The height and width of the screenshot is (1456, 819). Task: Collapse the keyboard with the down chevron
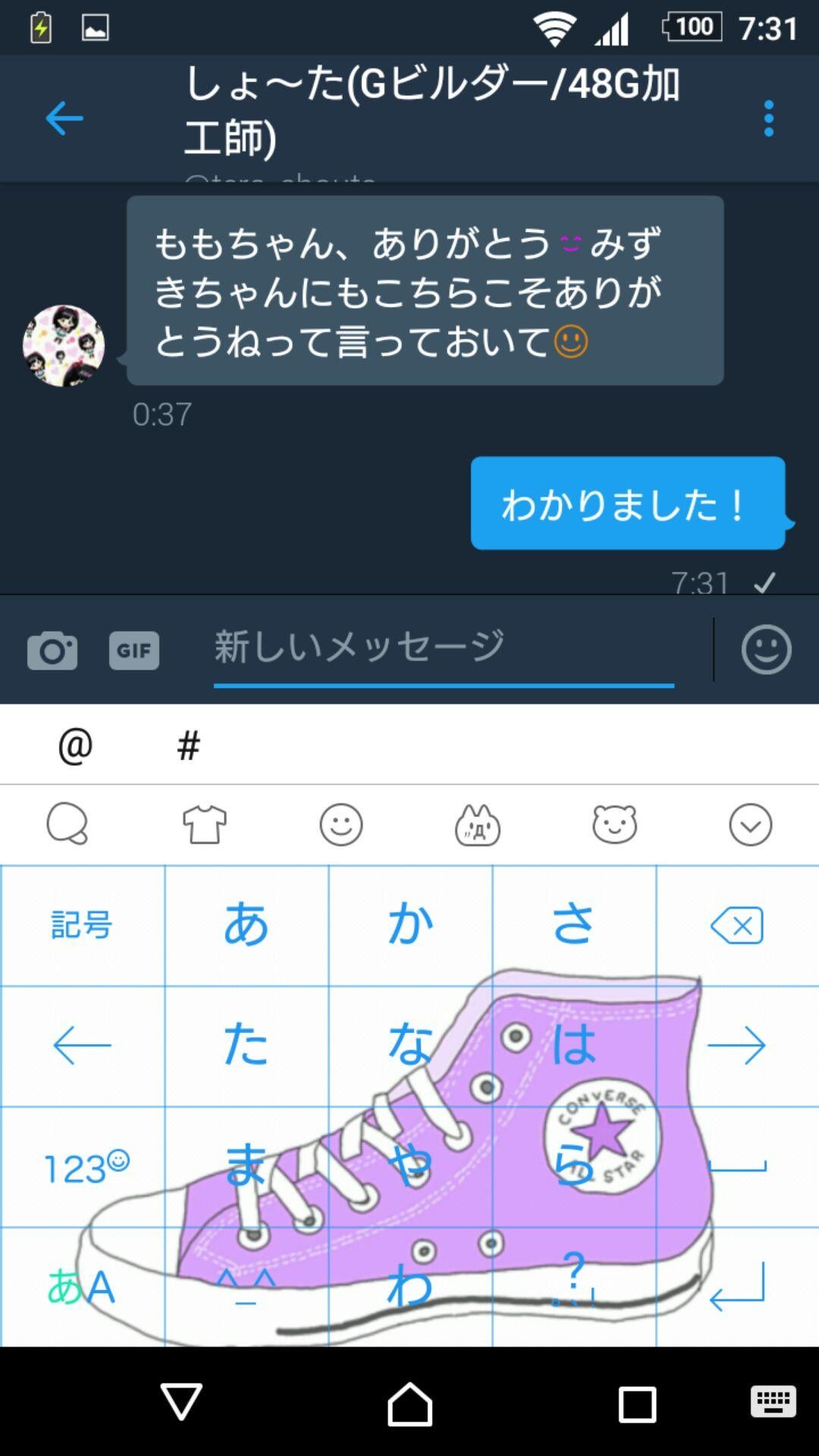point(750,824)
